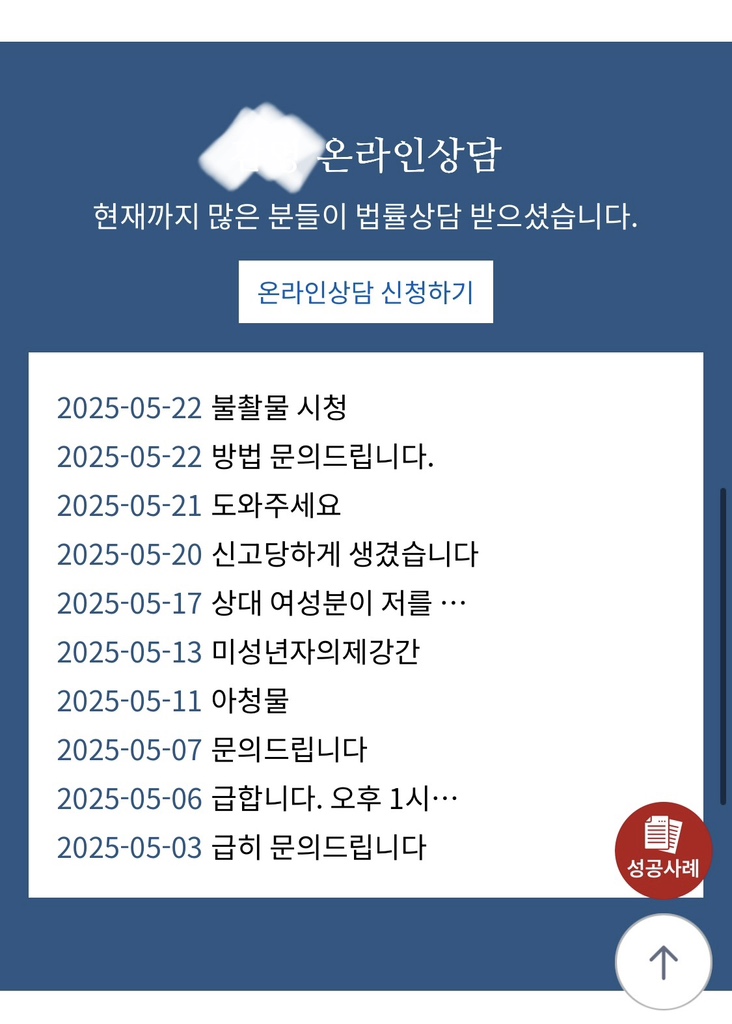Open the 불촬물 시청 consultation post
This screenshot has width=732, height=1024.
point(279,408)
